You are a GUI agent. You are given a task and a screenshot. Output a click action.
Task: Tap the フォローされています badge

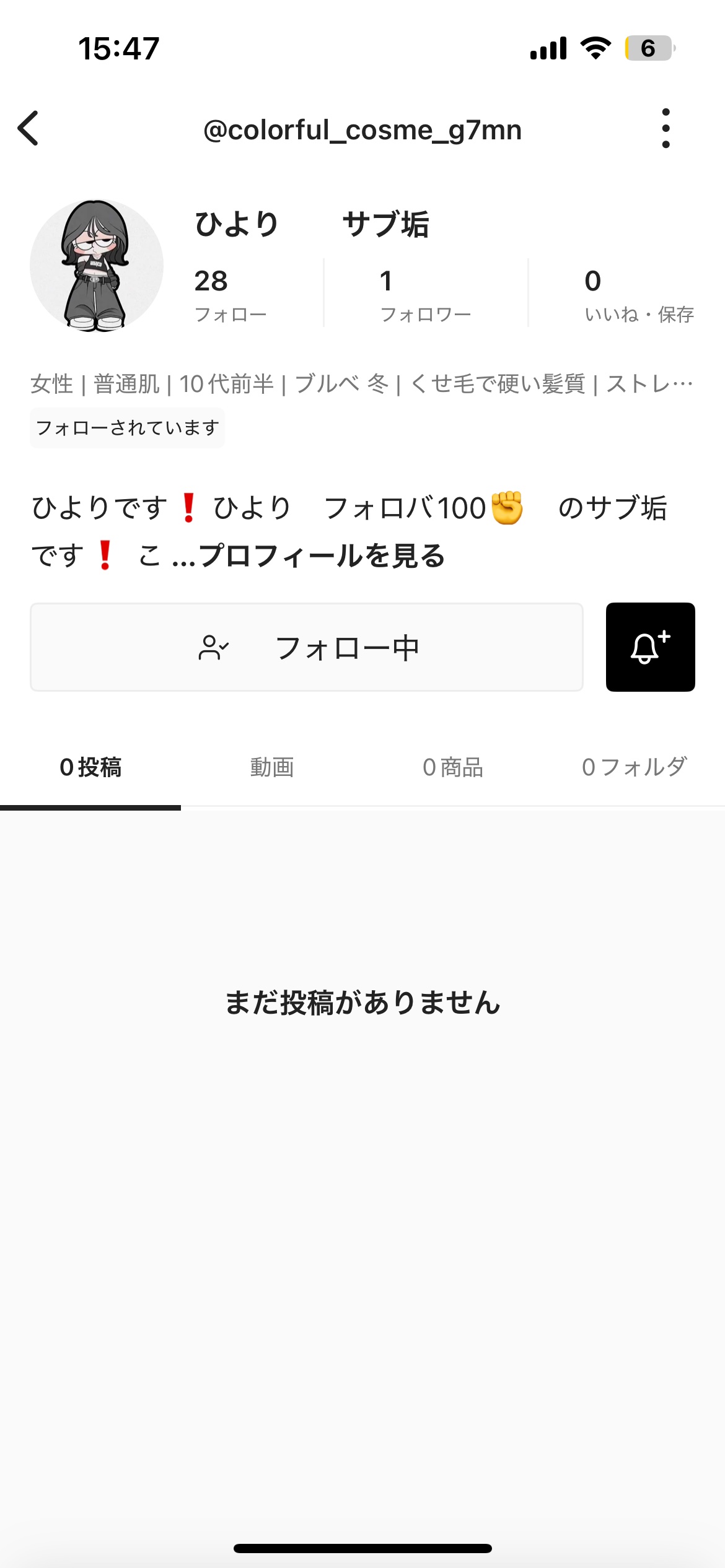[x=126, y=426]
